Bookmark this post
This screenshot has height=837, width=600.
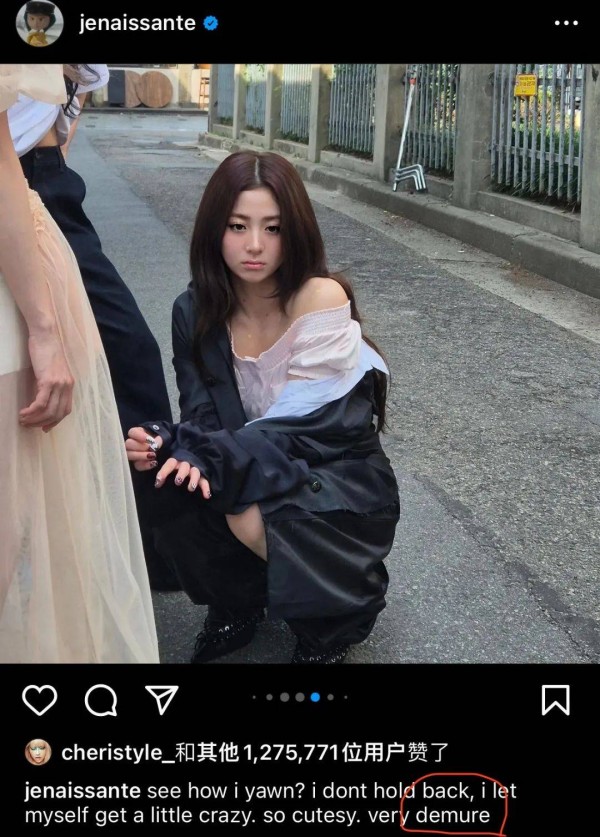point(555,700)
